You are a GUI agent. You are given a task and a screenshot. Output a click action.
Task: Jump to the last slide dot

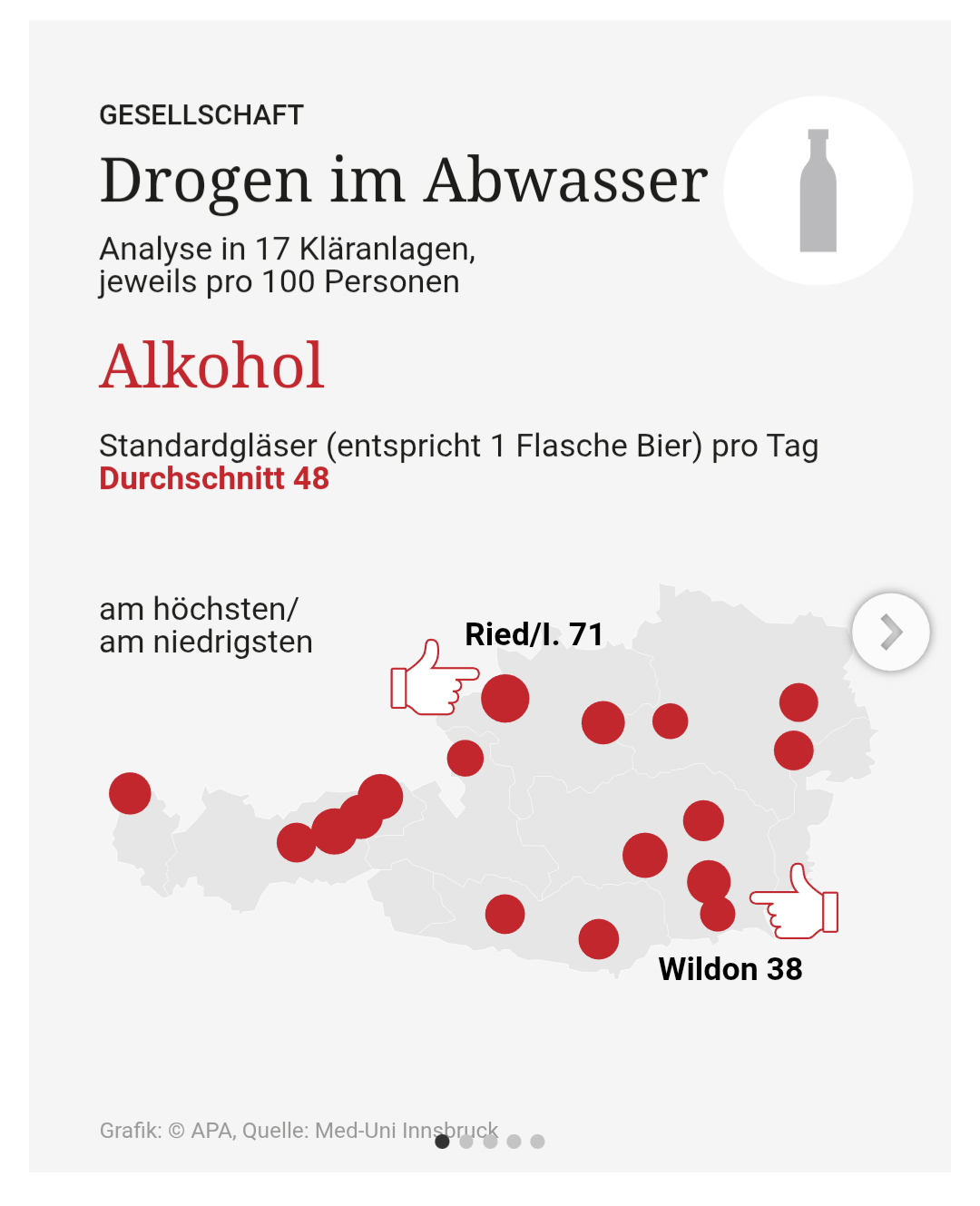point(537,1142)
